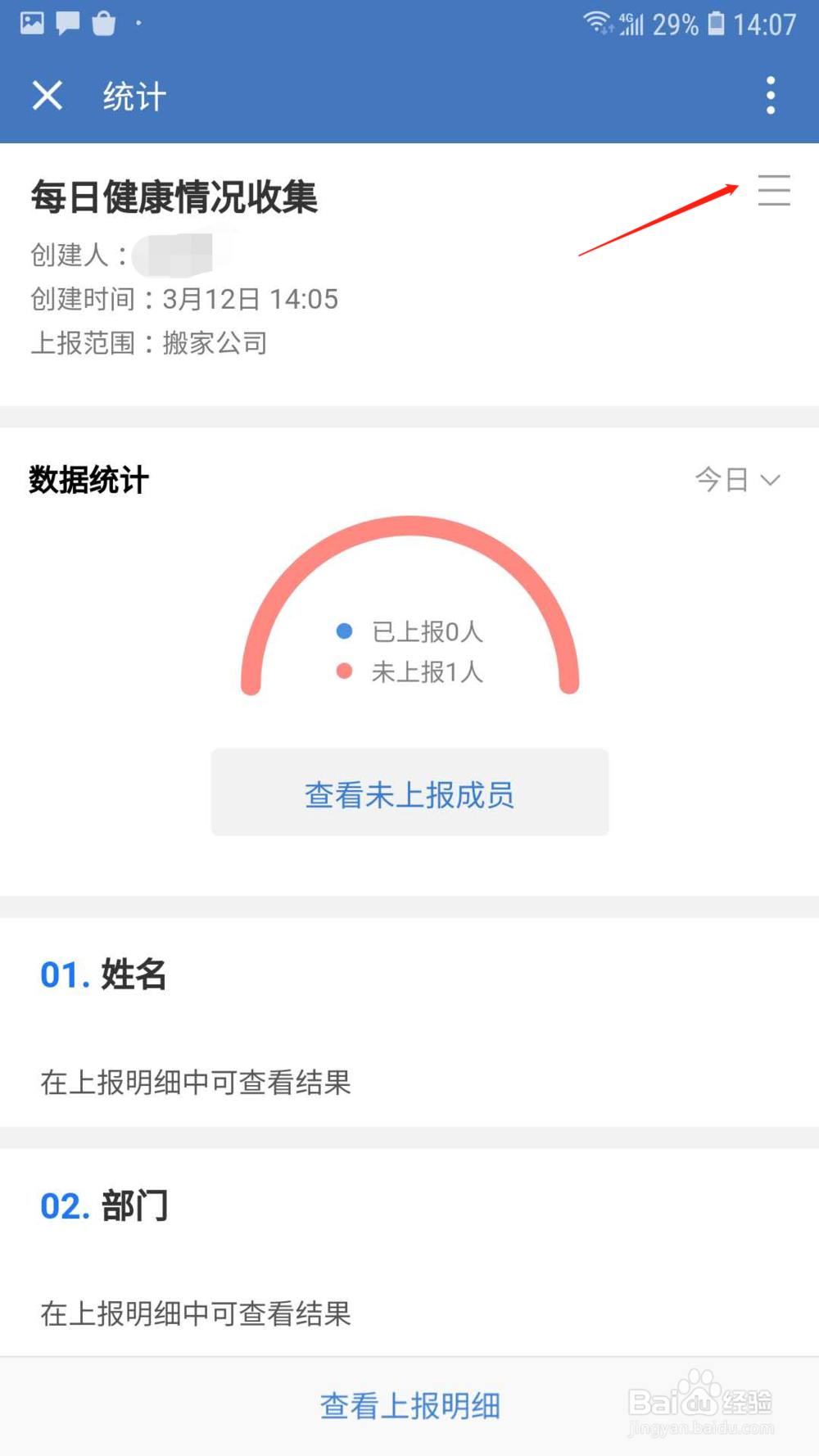Expand question 01 姓名 section
Viewport: 819px width, 1456px height.
coord(104,975)
